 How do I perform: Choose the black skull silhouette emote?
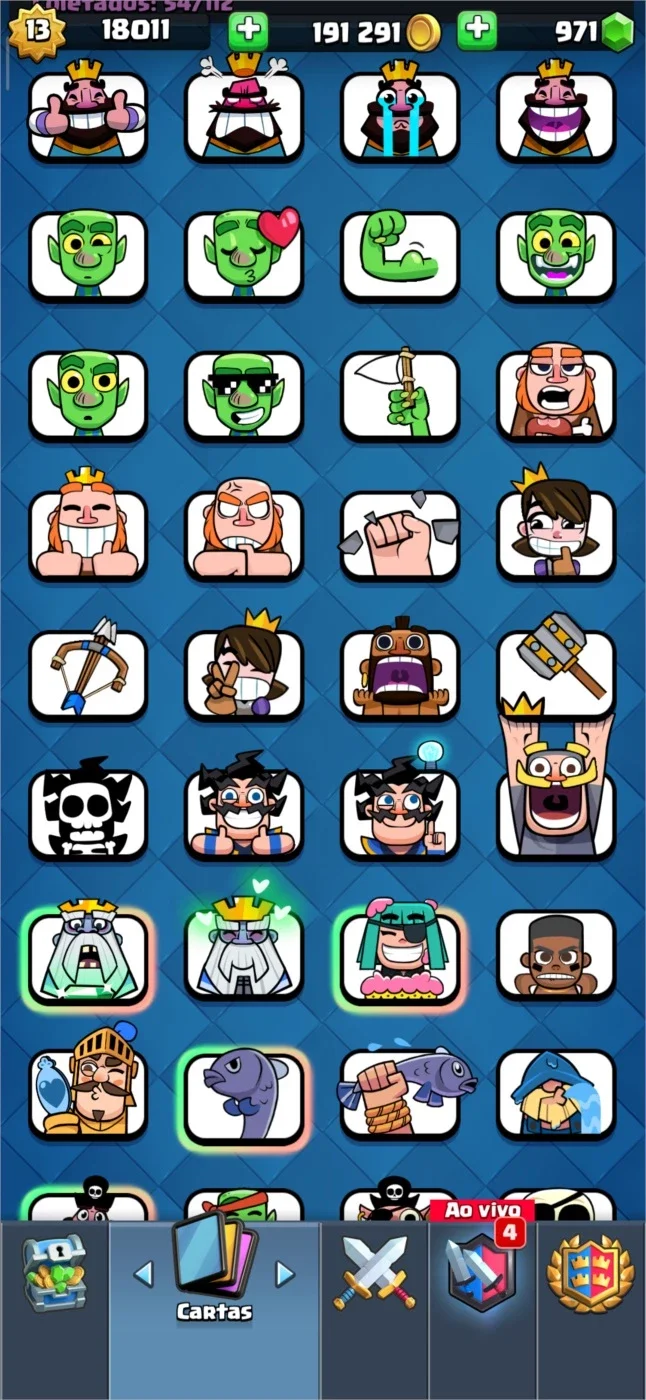click(x=88, y=813)
